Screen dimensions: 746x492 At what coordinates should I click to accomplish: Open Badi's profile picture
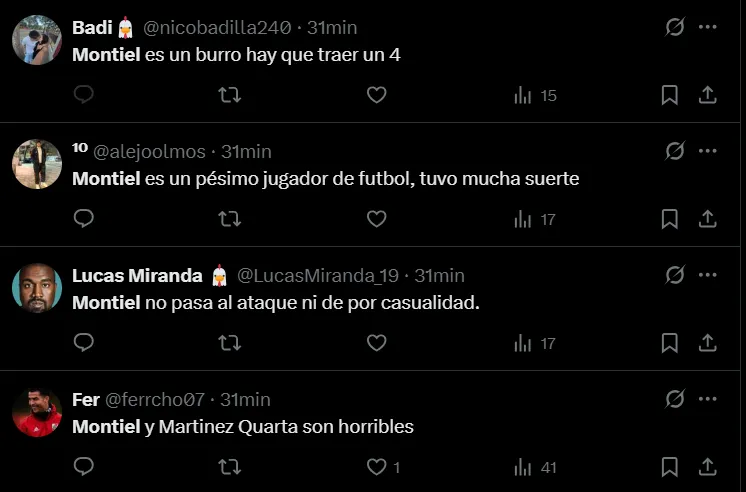click(37, 40)
